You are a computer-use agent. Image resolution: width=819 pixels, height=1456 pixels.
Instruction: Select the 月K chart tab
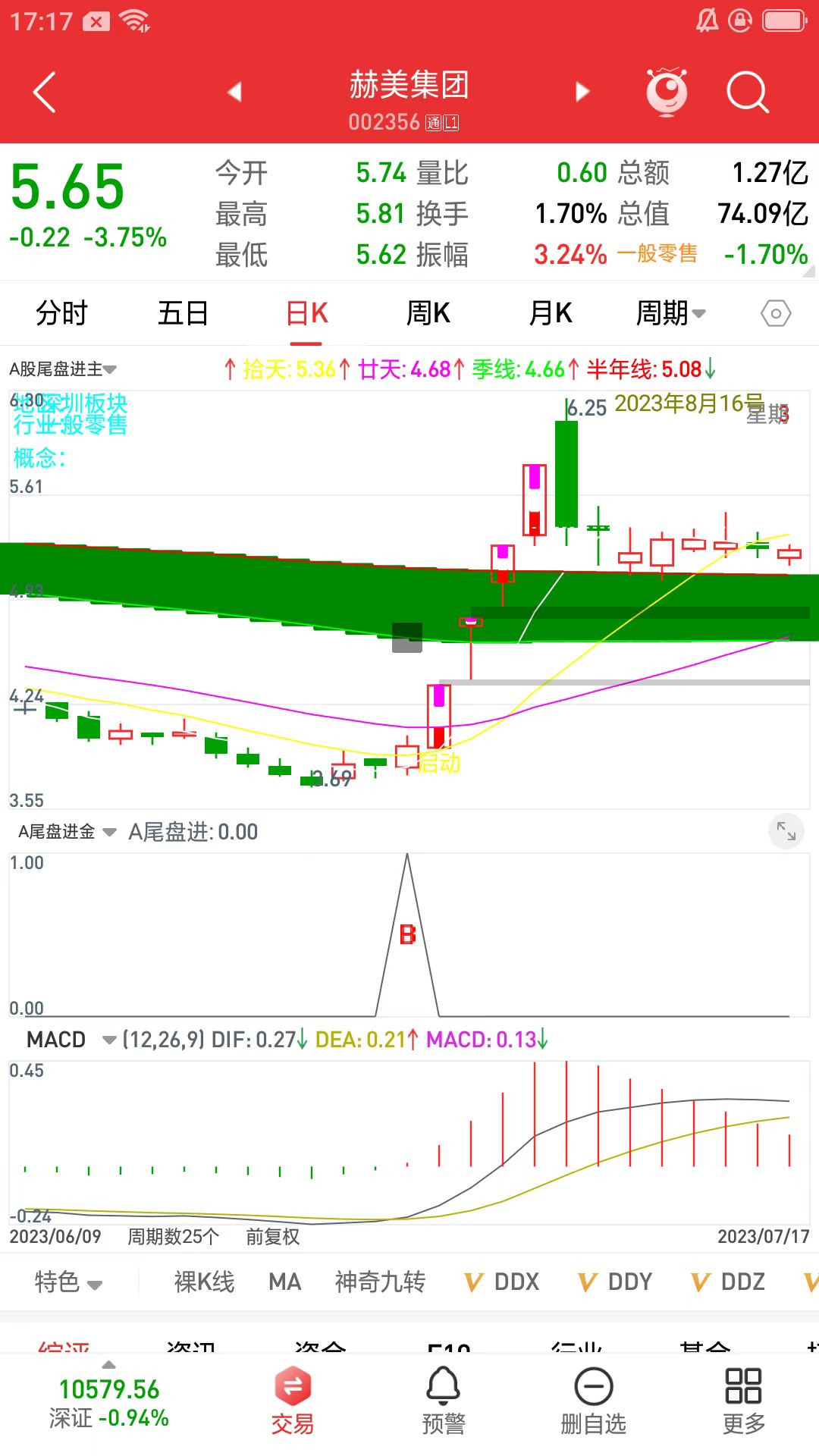551,313
